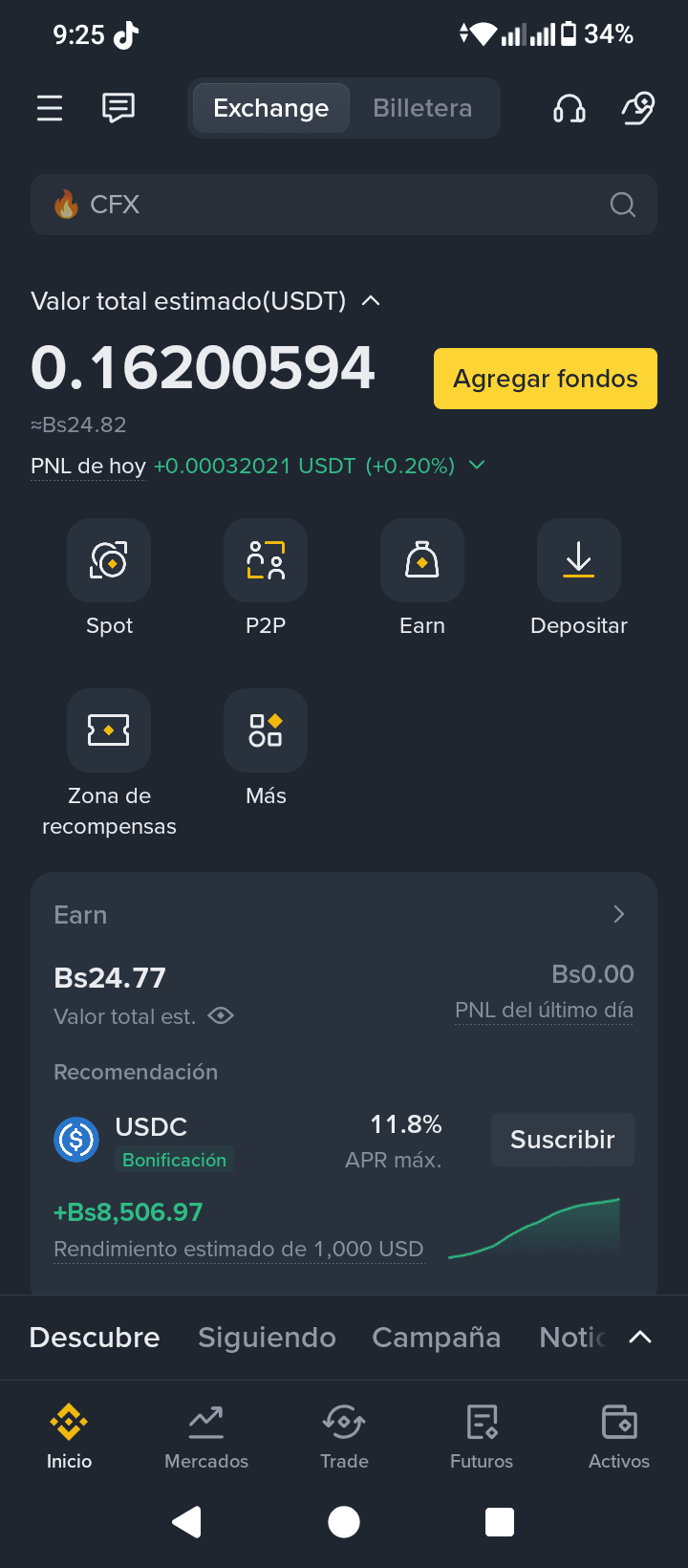Expand PNL de hoy details
This screenshot has height=1568, width=688.
coord(477,466)
